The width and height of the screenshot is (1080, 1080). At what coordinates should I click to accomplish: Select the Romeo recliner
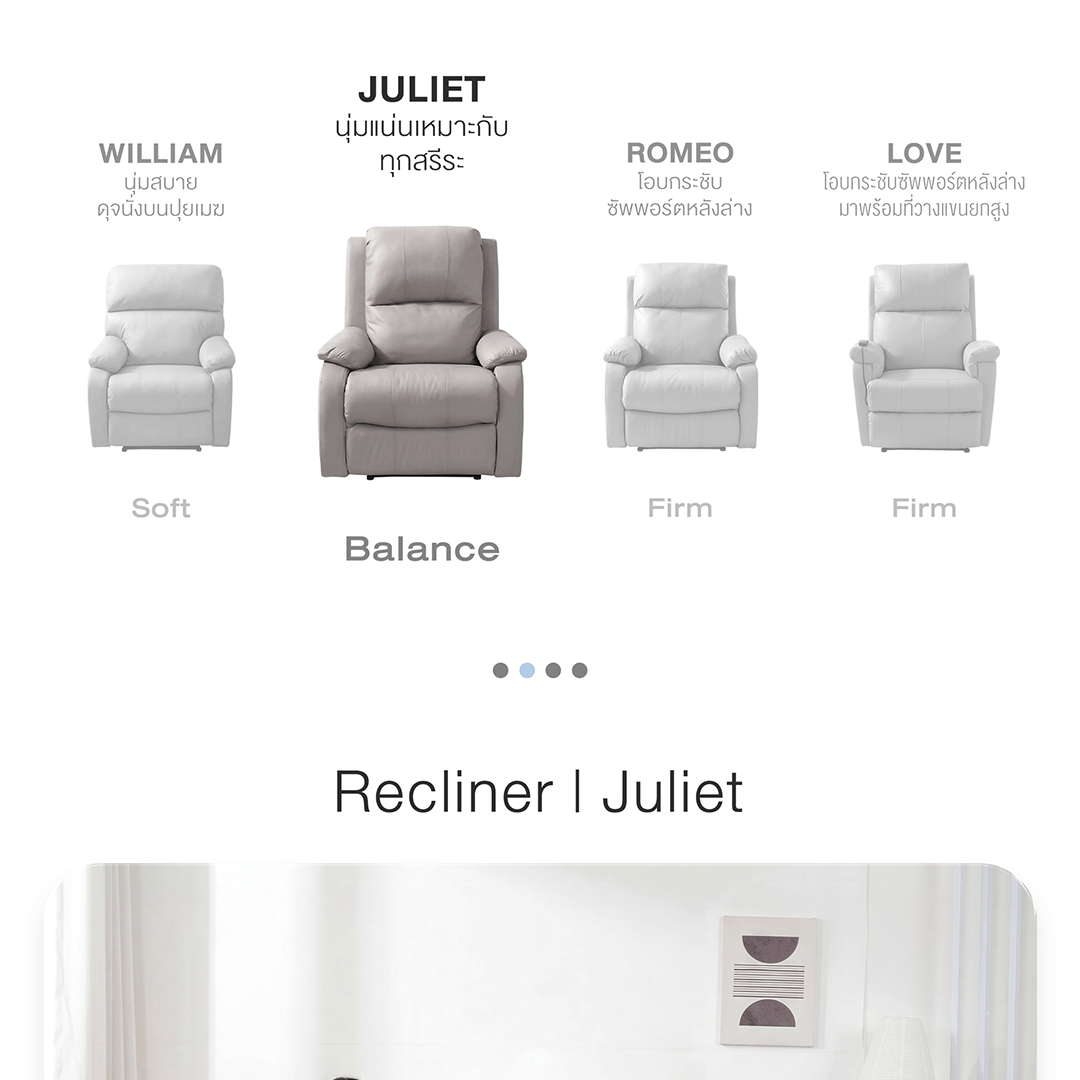pos(680,356)
